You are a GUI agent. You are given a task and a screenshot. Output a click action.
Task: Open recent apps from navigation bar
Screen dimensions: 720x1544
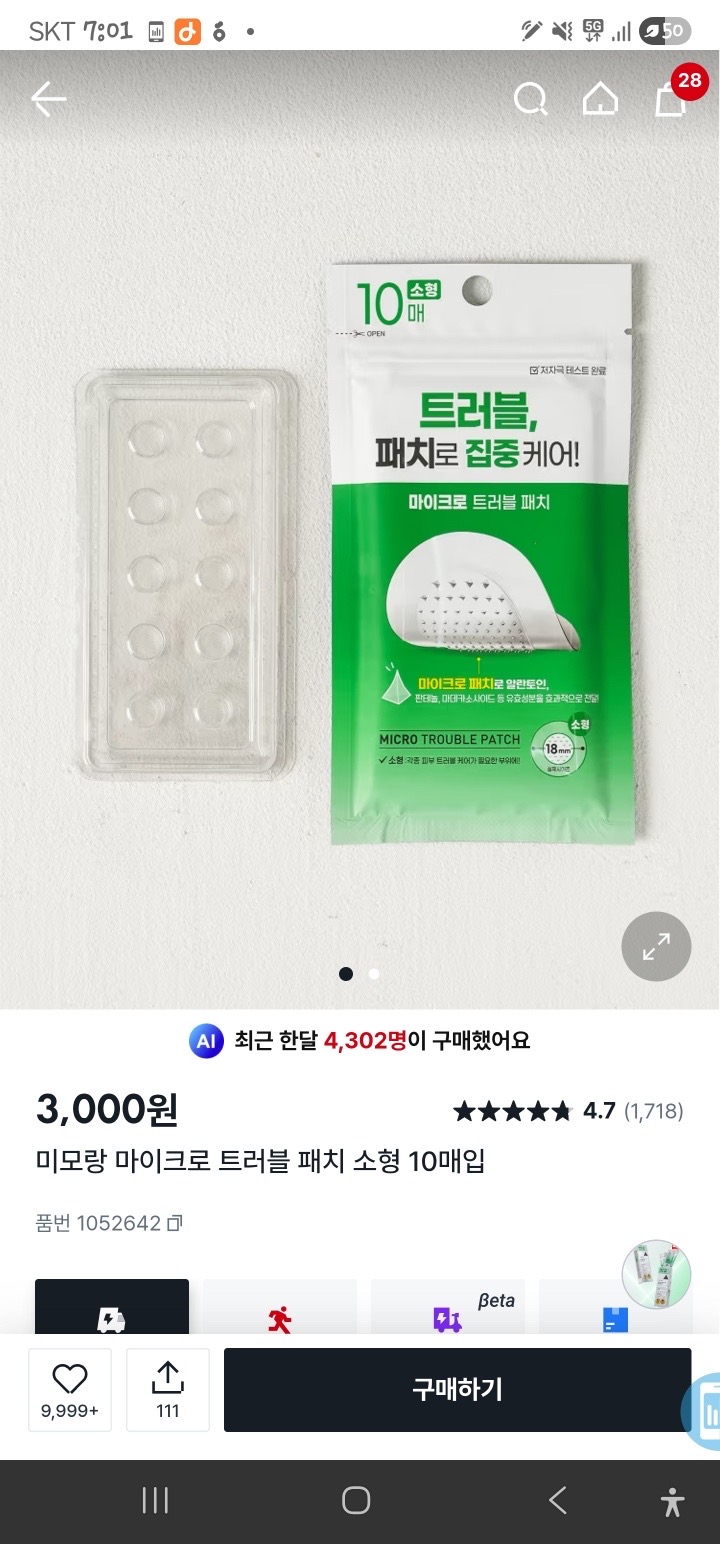pyautogui.click(x=155, y=1500)
